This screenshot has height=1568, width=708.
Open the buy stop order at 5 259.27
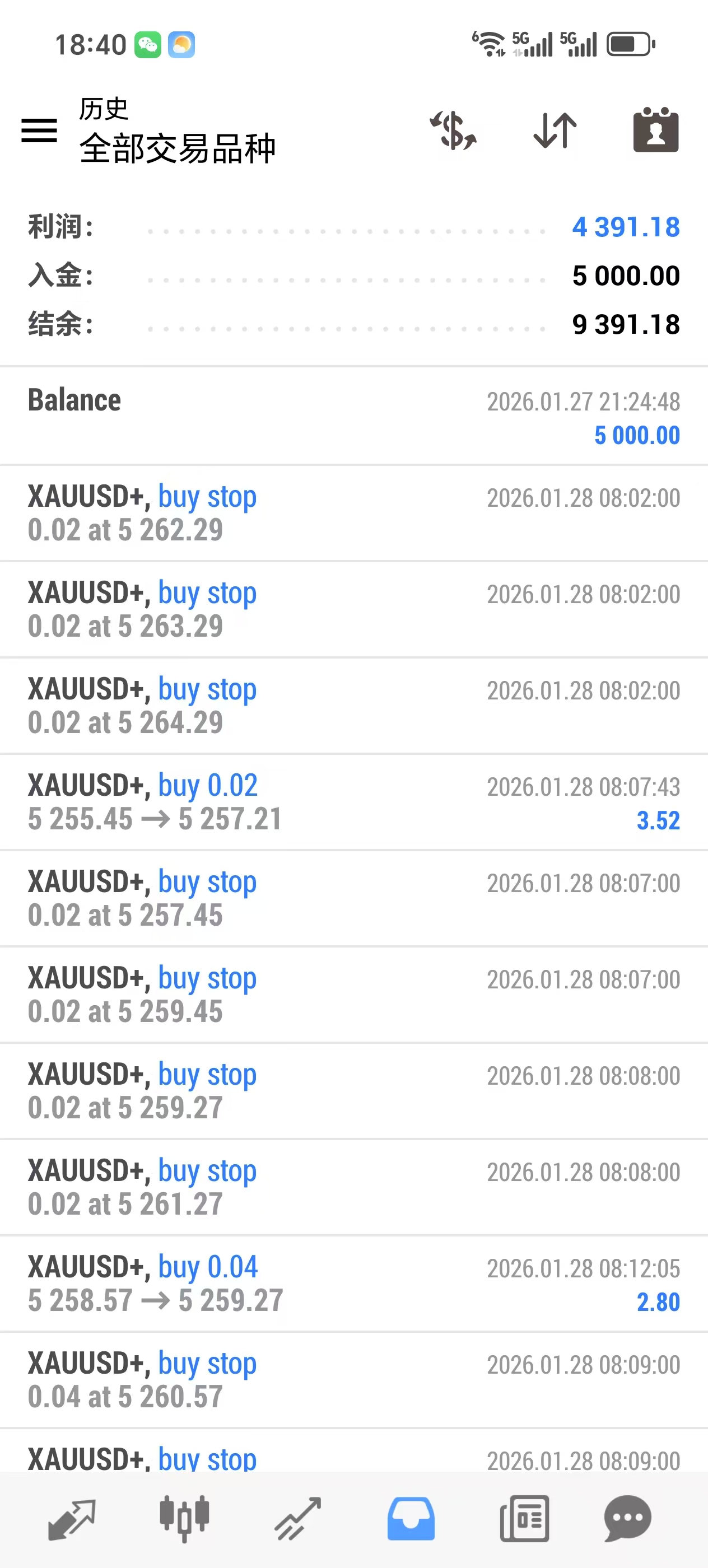coord(353,1090)
